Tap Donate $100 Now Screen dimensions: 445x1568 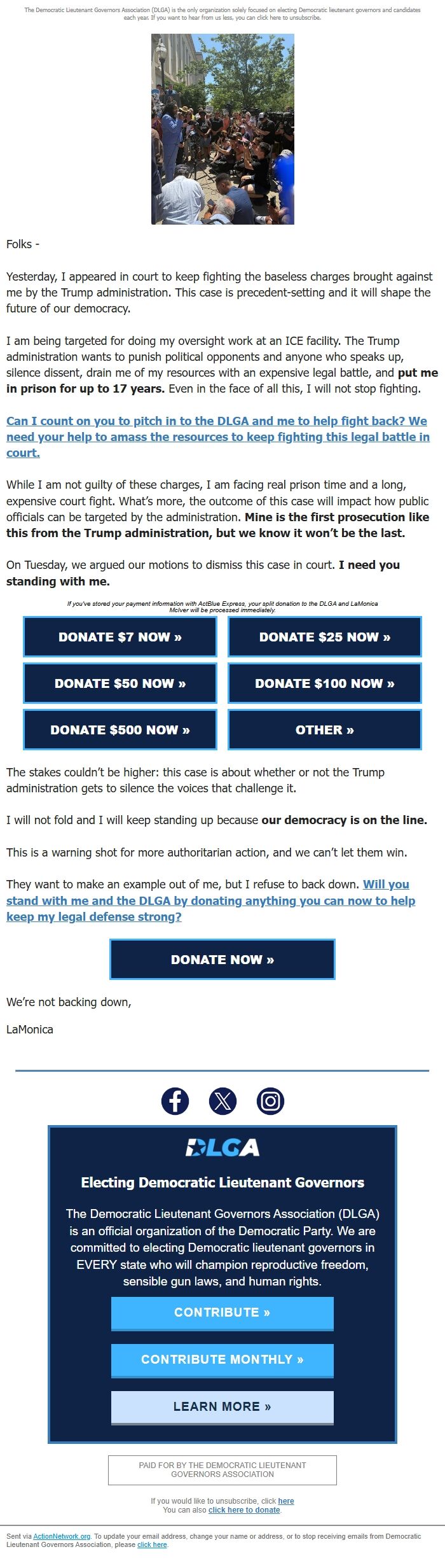tap(324, 683)
